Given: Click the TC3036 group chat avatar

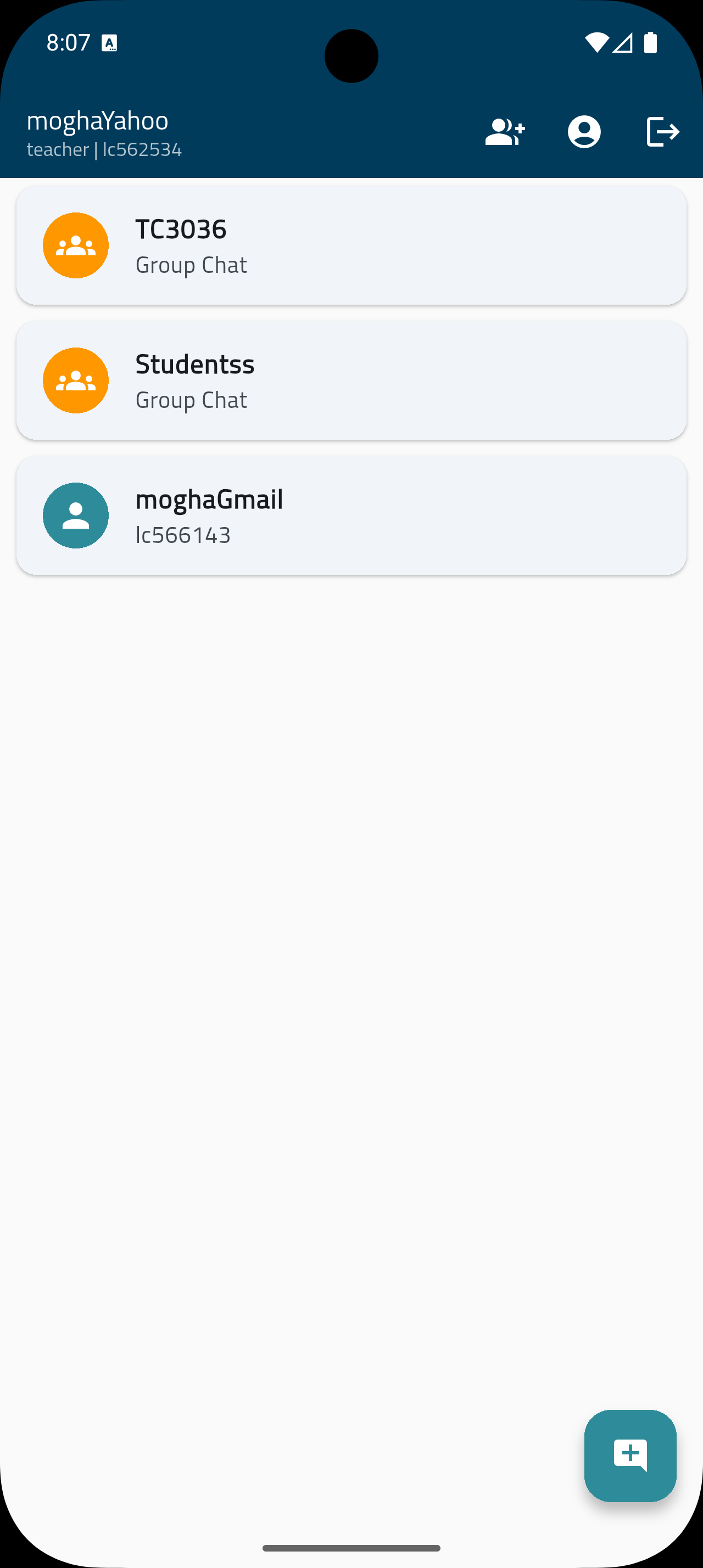Looking at the screenshot, I should (x=75, y=245).
